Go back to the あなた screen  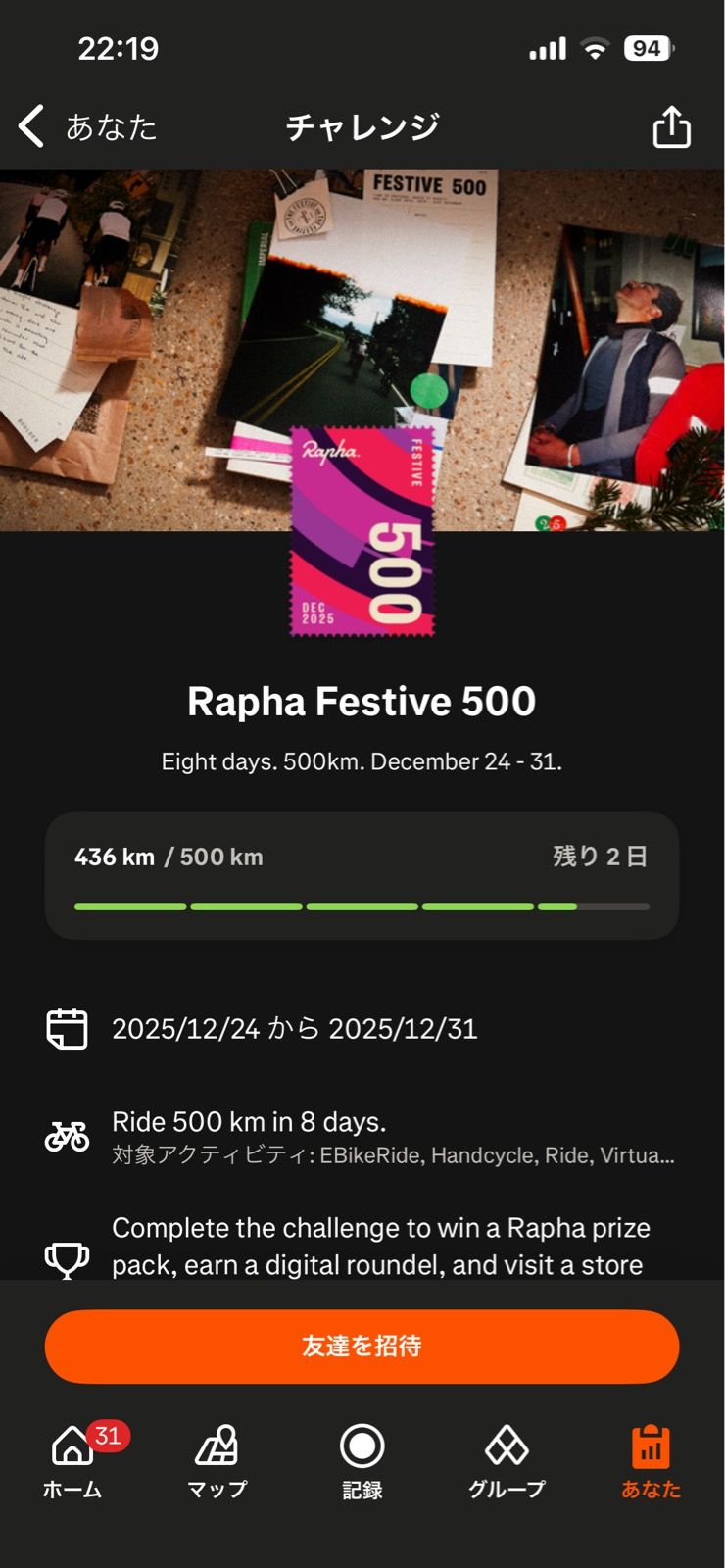(86, 127)
